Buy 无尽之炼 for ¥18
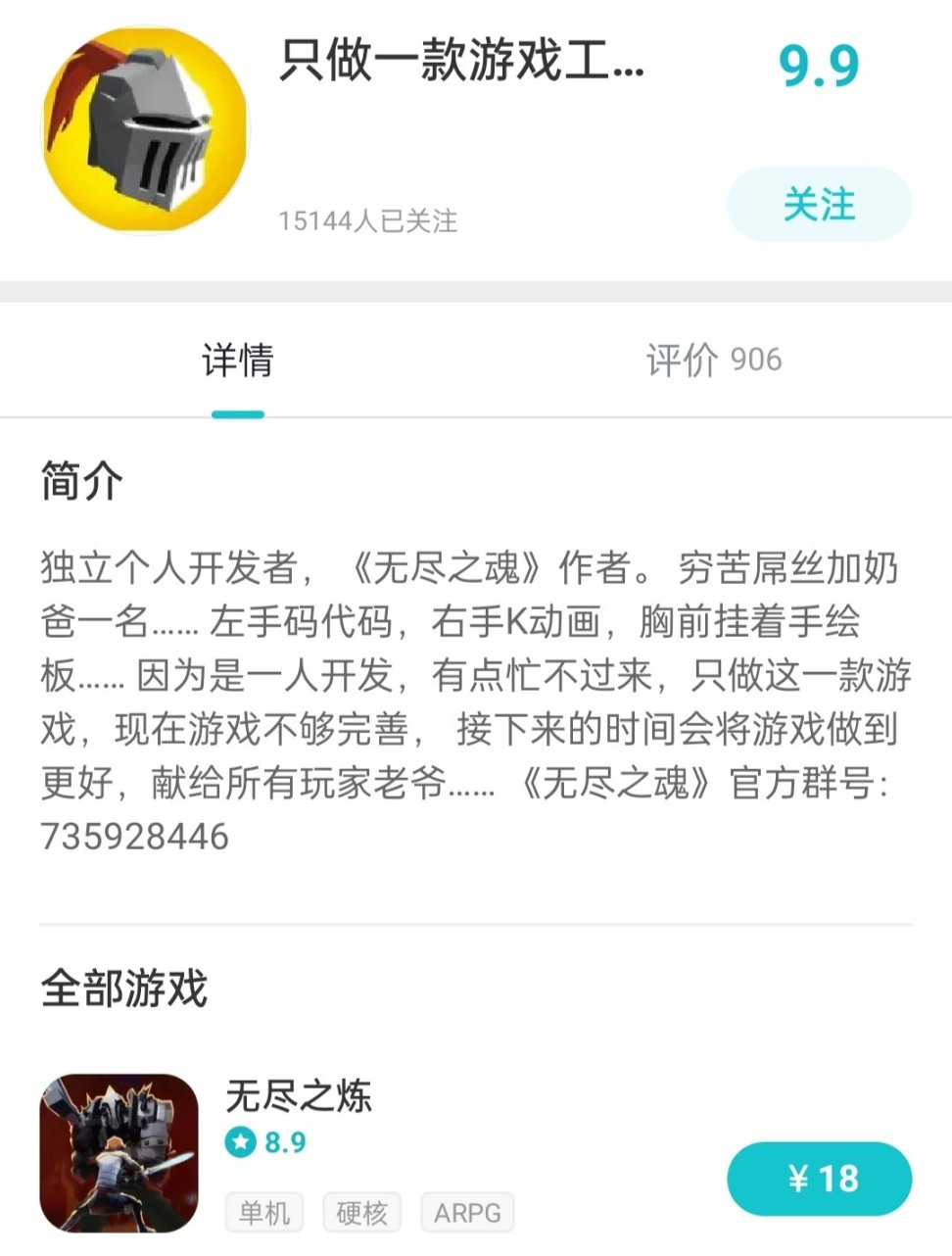The width and height of the screenshot is (952, 1256). coord(819,1178)
